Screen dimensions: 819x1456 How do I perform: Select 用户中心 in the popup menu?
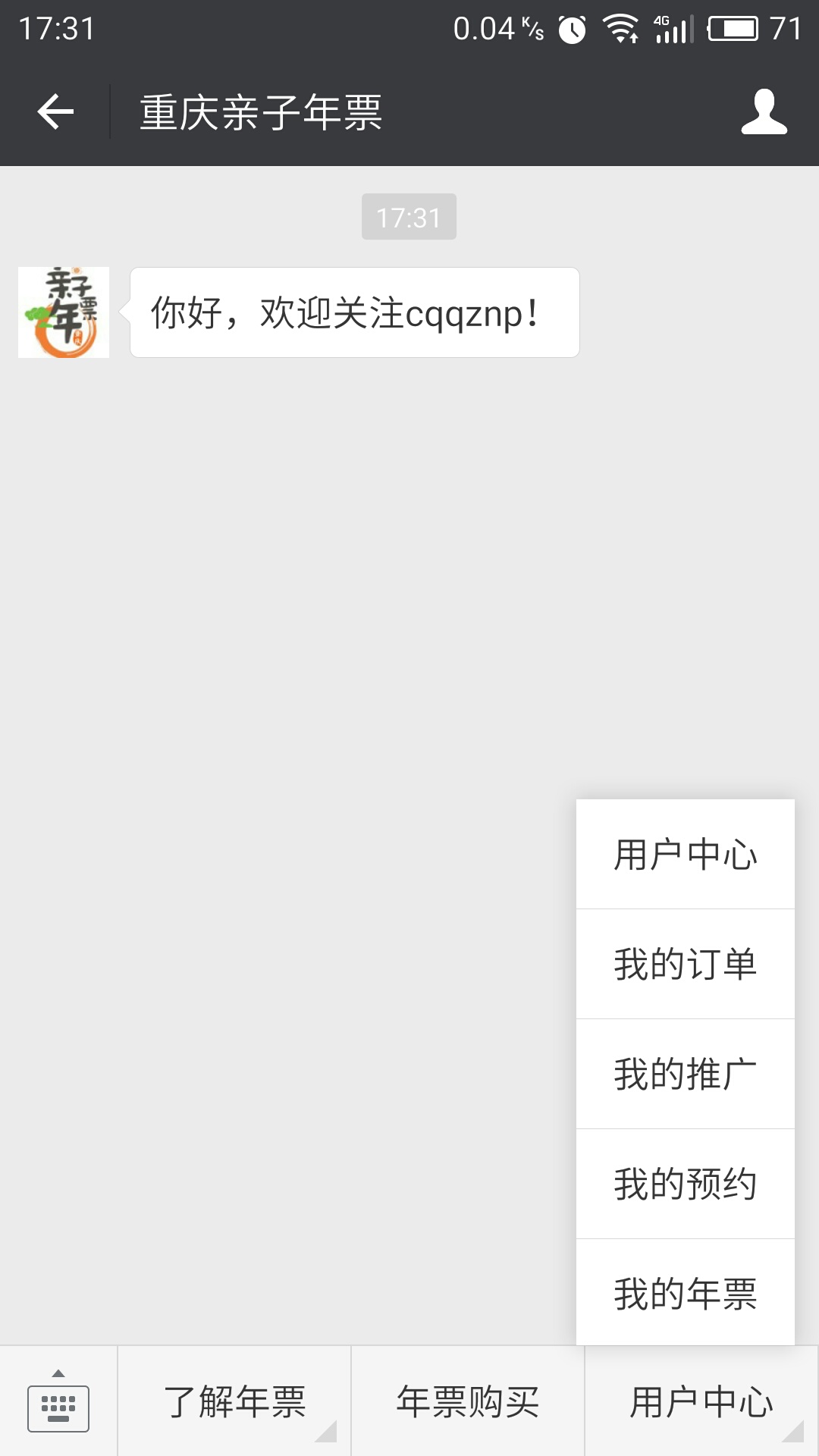coord(686,855)
